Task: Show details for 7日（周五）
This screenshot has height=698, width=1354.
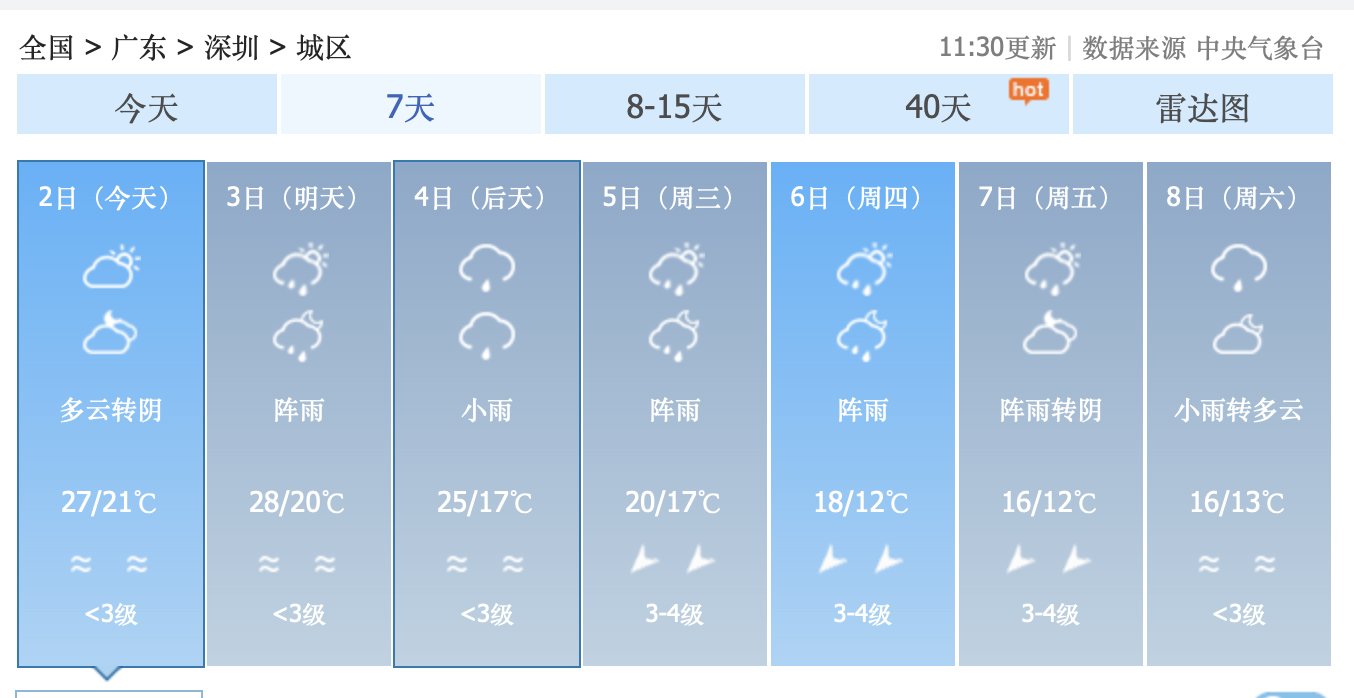Action: tap(1050, 412)
